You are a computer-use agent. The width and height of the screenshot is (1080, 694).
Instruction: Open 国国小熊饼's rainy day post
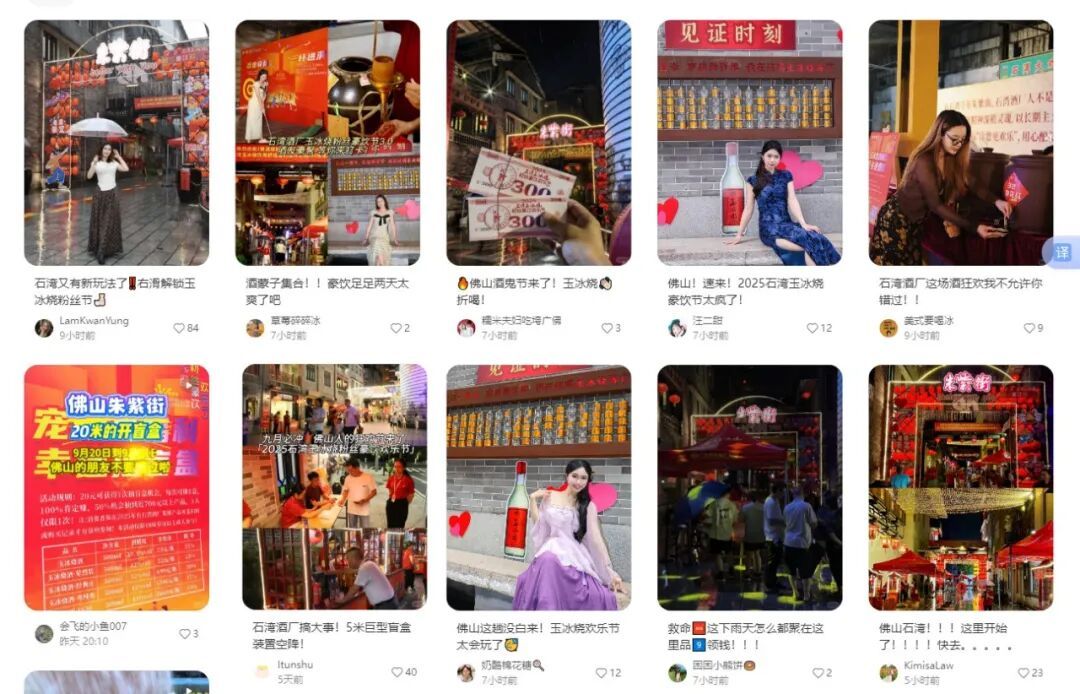(749, 487)
